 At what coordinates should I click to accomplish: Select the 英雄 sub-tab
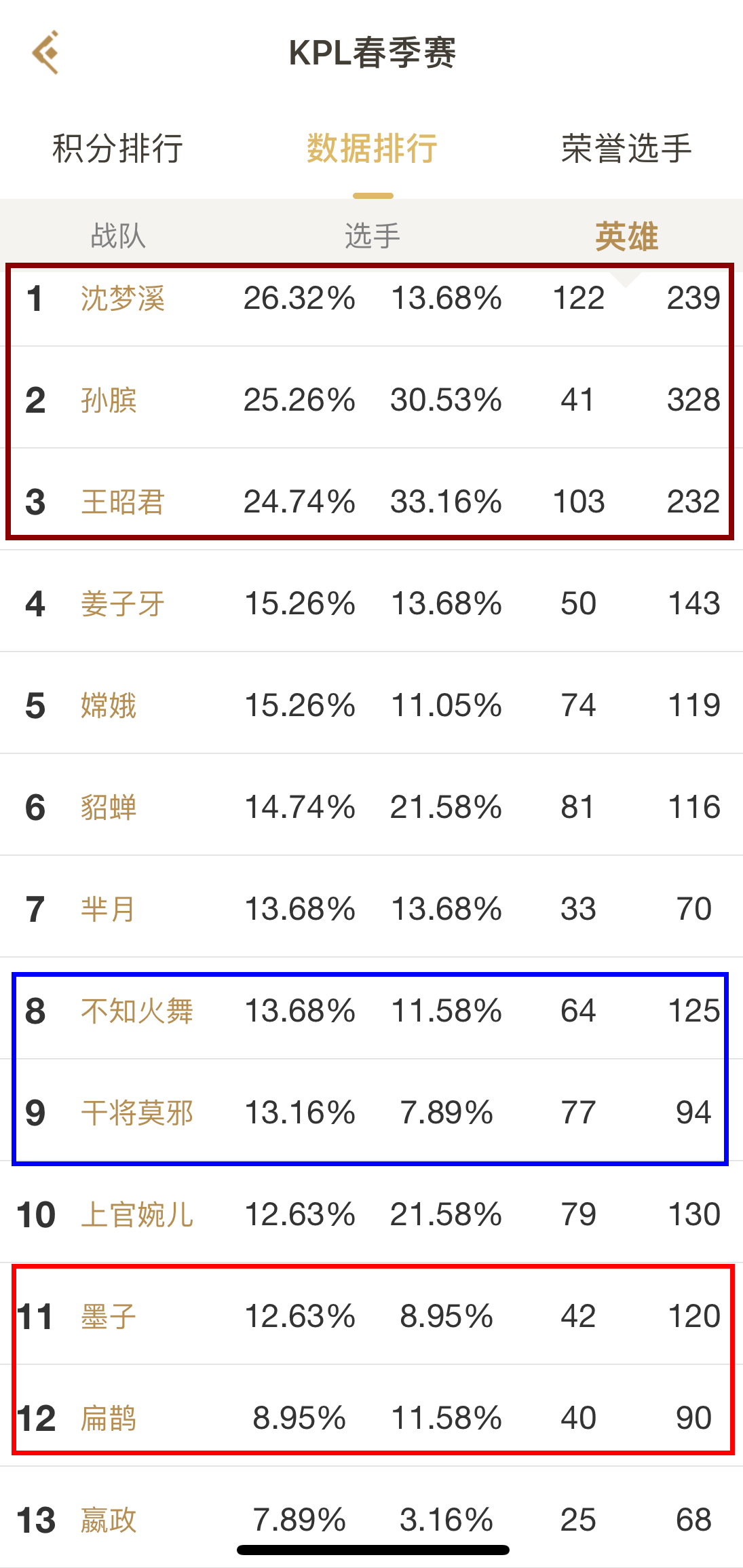pos(626,236)
